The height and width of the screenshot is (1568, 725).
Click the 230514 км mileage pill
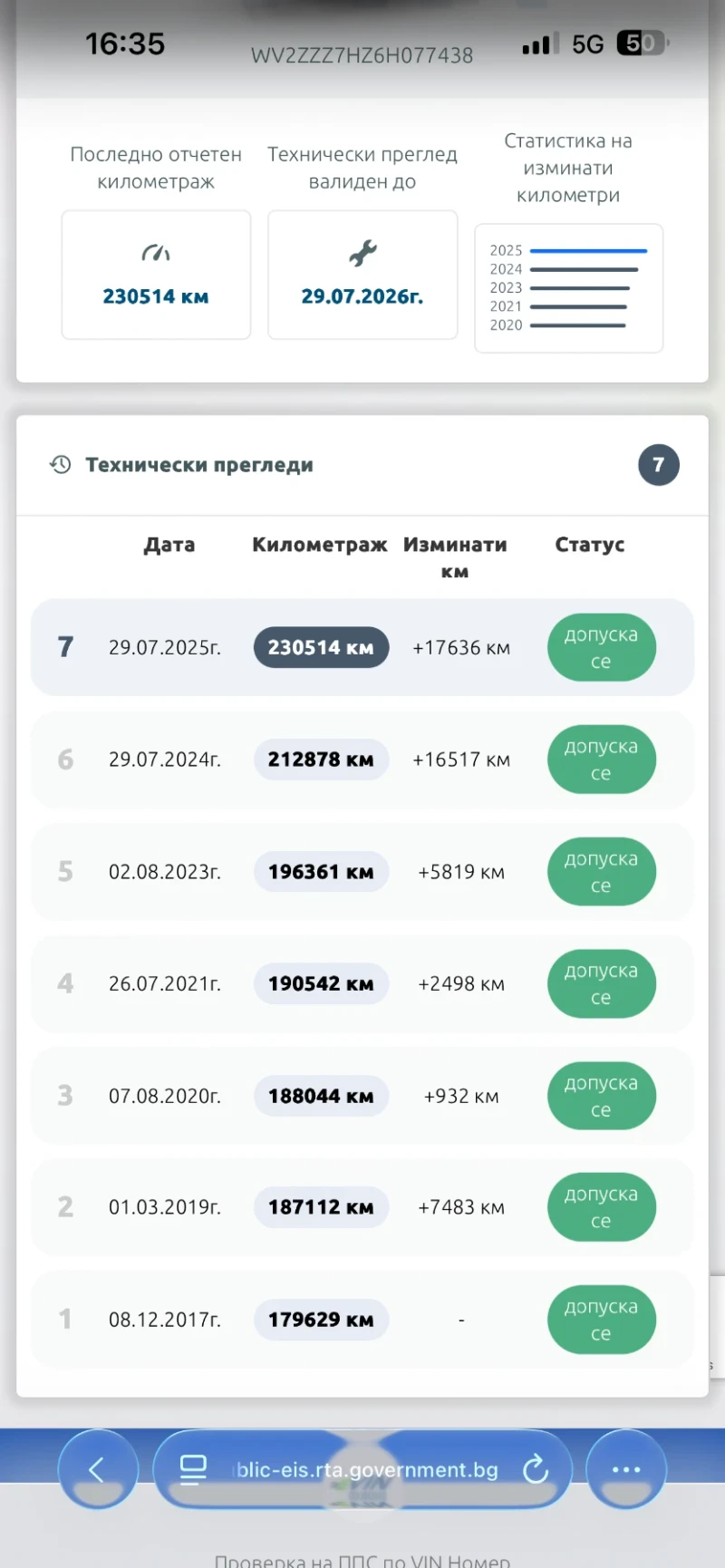pos(321,647)
